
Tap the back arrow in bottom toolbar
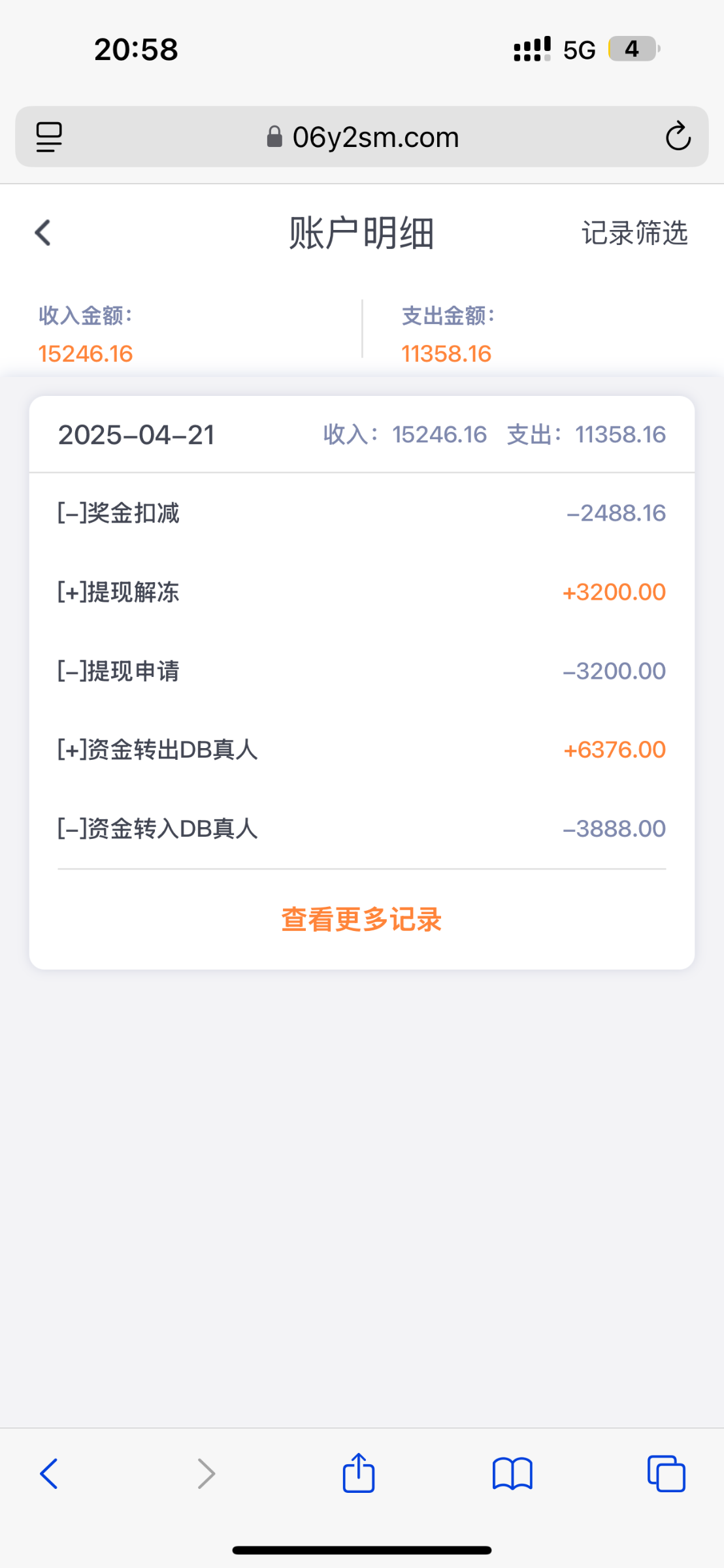pos(50,1472)
